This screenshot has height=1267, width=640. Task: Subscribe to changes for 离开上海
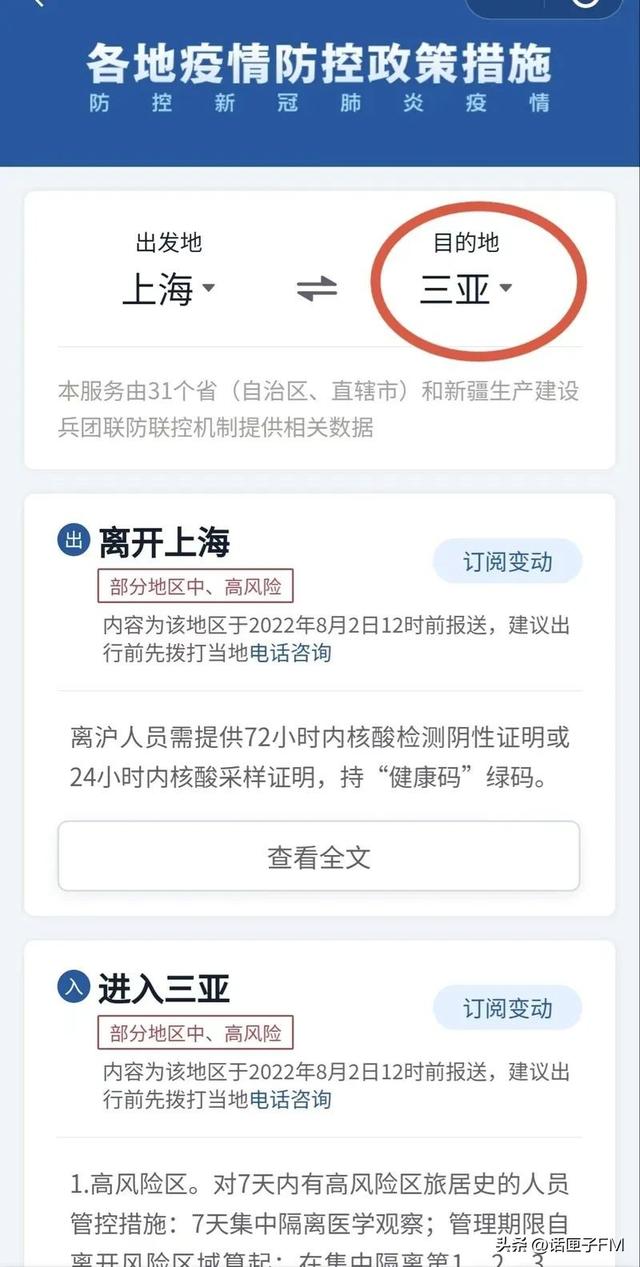pos(507,562)
